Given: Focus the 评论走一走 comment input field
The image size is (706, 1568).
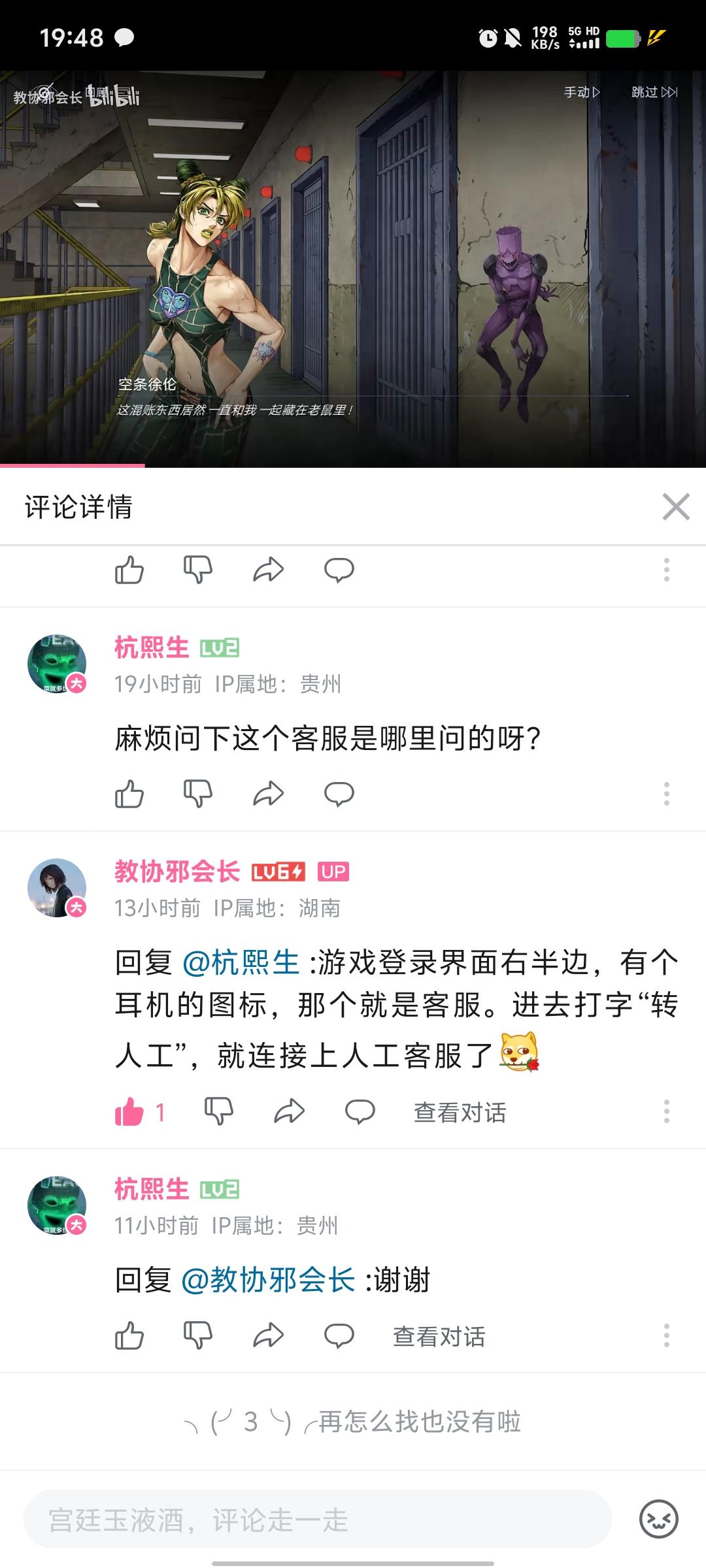Looking at the screenshot, I should click(317, 1520).
